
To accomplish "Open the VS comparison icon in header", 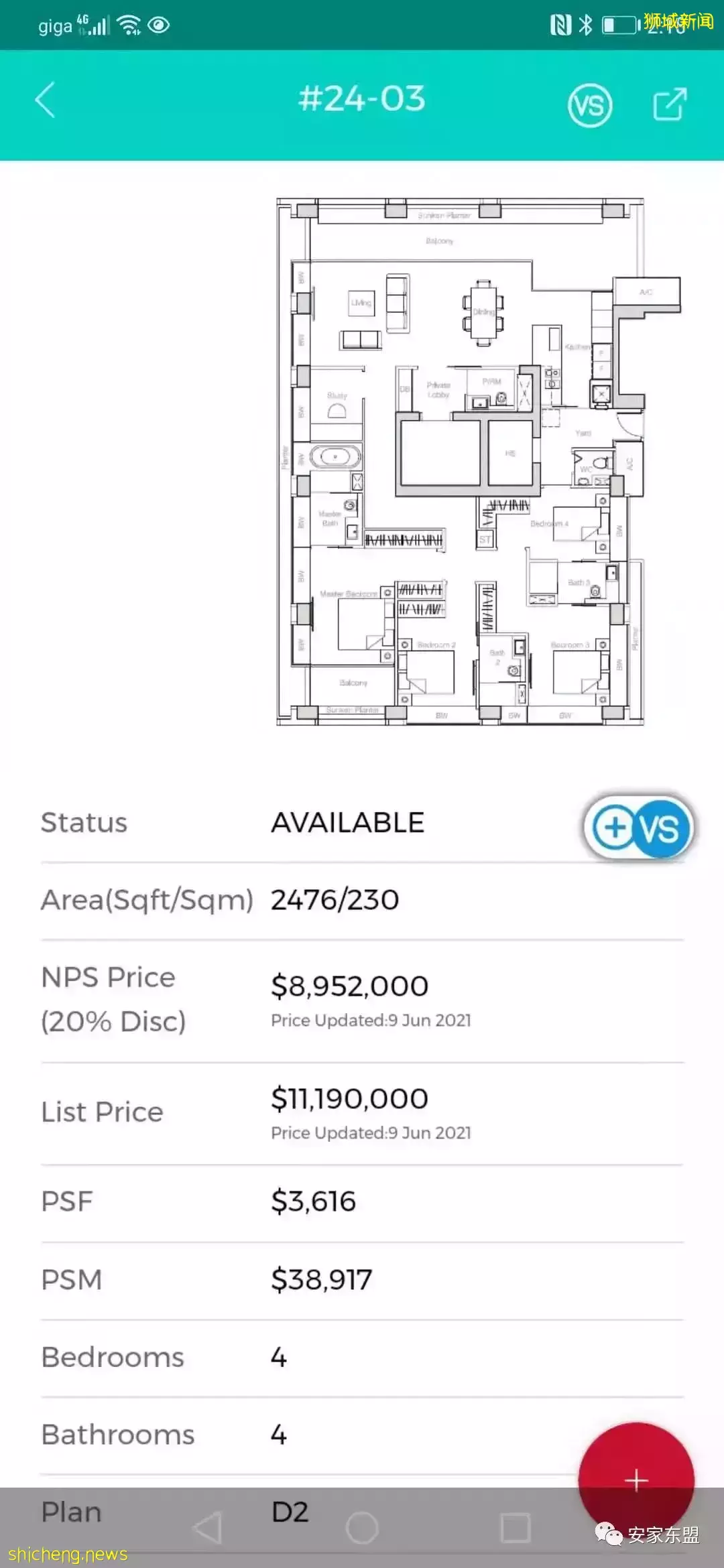I will [x=589, y=105].
